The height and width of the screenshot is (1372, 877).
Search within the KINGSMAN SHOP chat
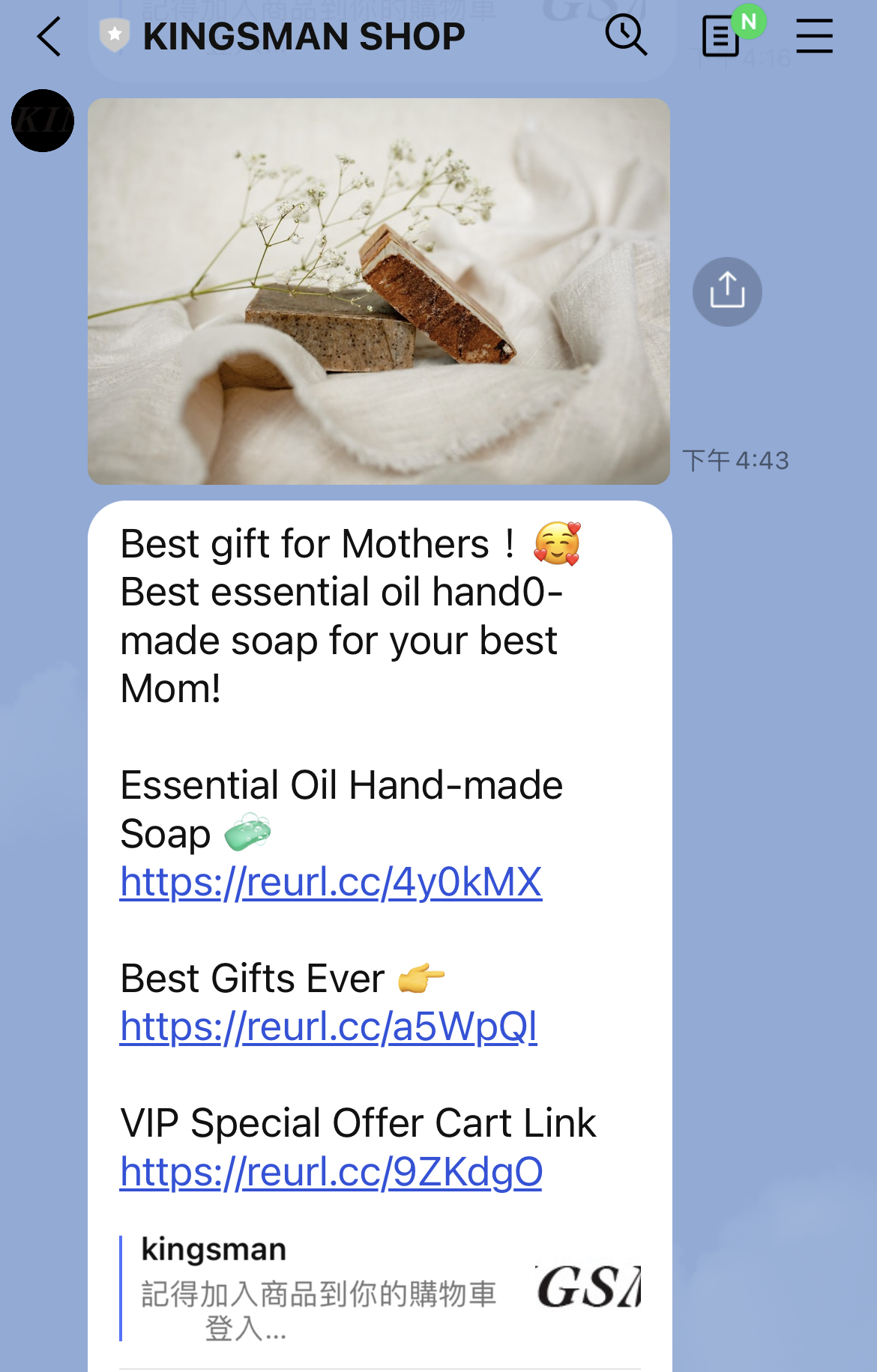626,35
